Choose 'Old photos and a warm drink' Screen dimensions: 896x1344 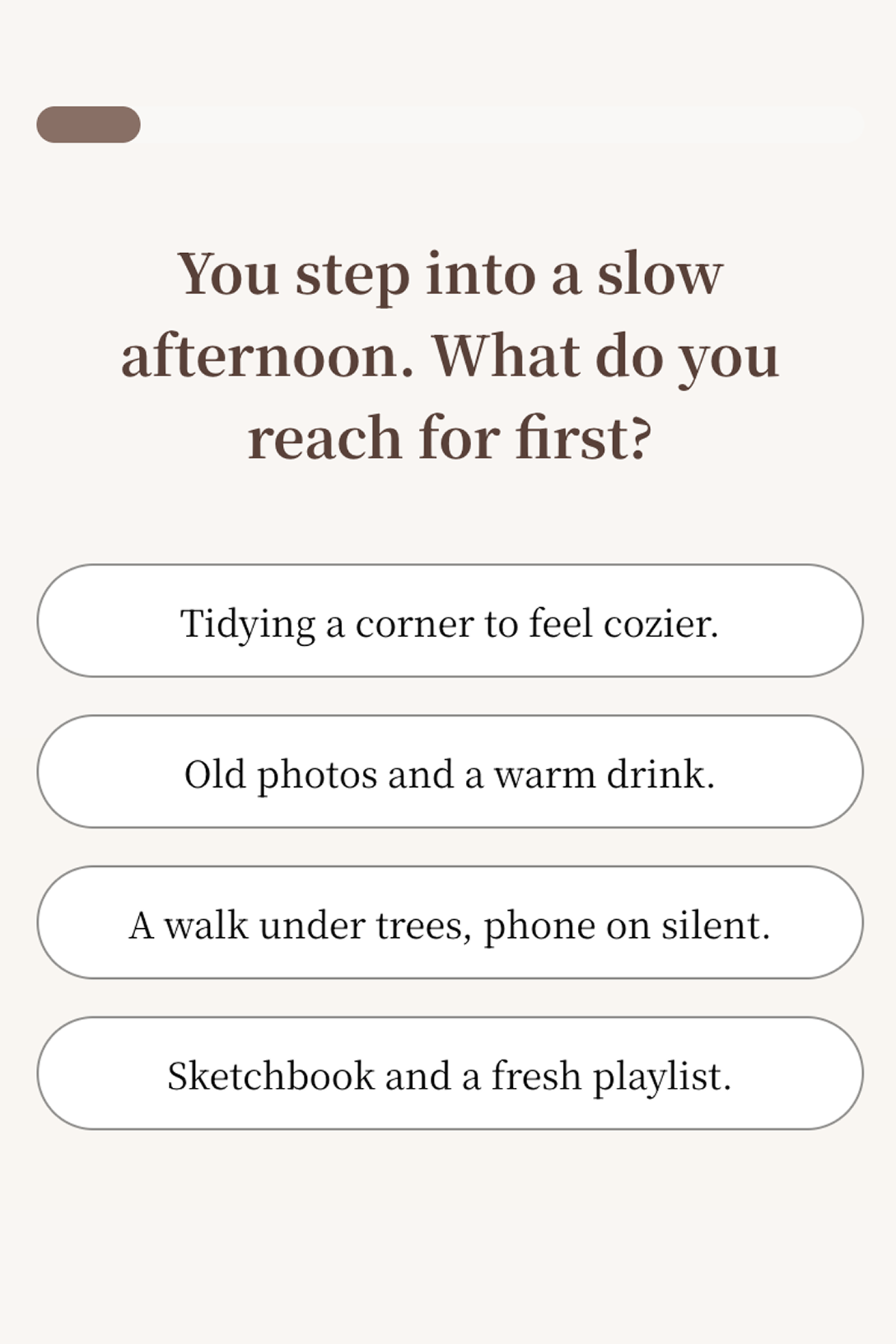tap(449, 772)
